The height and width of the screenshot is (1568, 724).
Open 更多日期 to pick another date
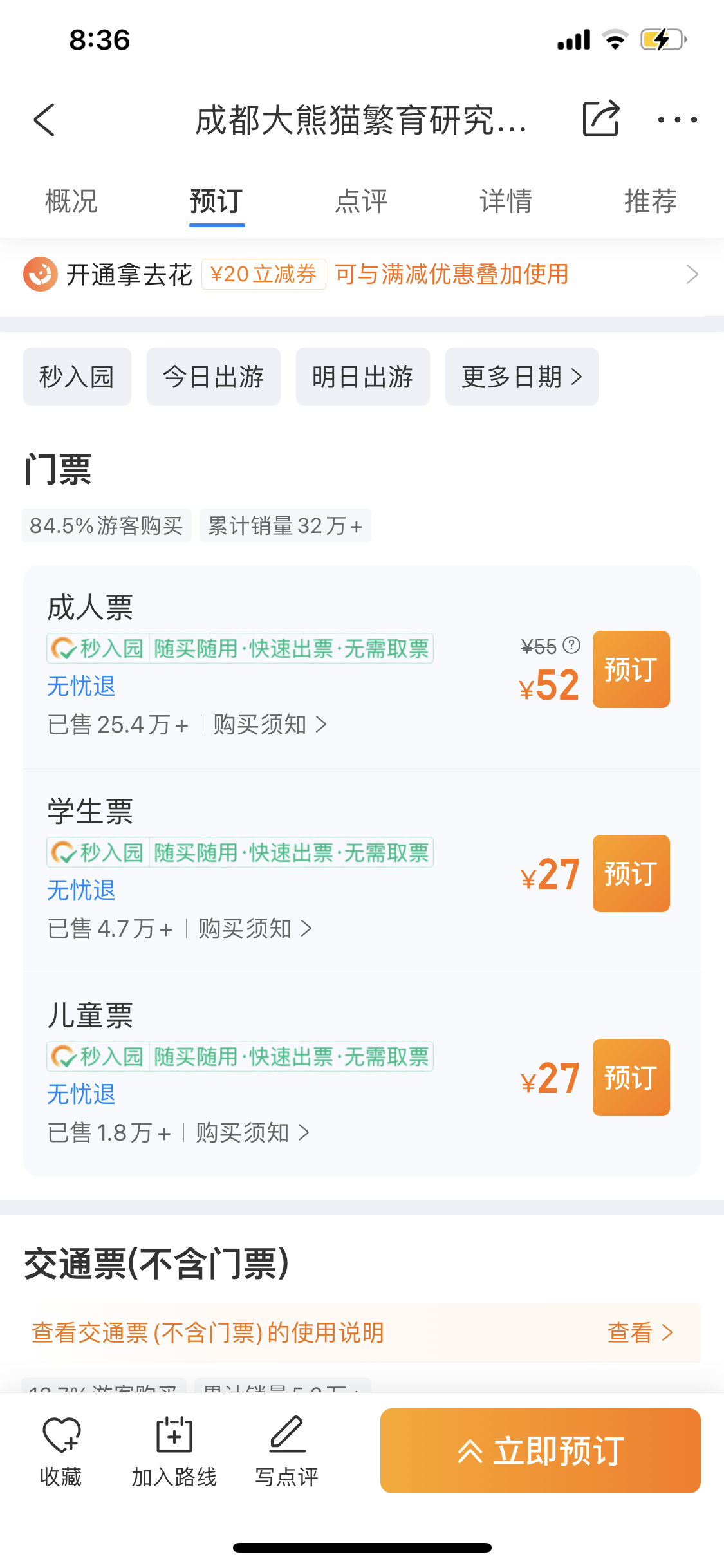[522, 377]
